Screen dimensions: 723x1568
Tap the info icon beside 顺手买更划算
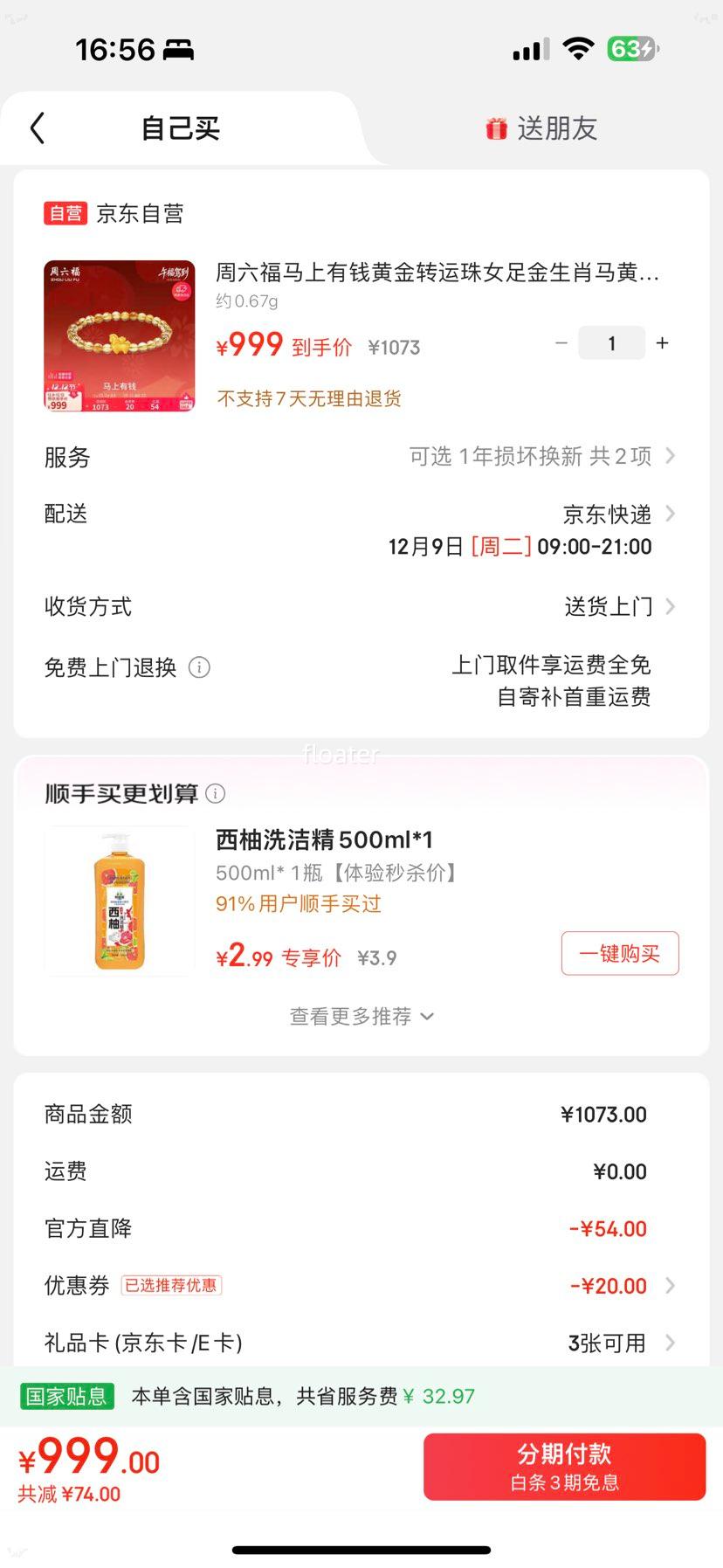[x=215, y=794]
